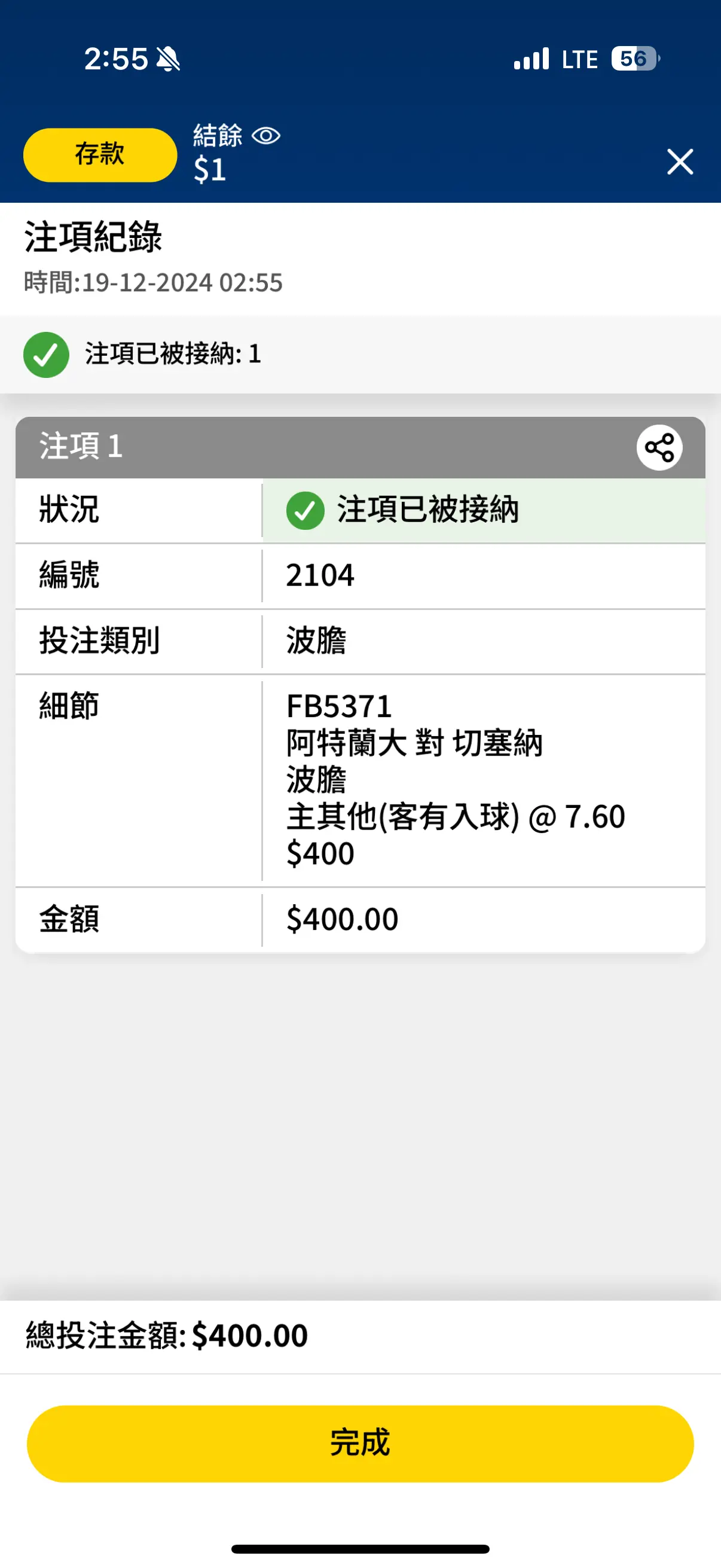721x1568 pixels.
Task: Close the 注項紀錄 bet record screen
Action: tap(680, 162)
